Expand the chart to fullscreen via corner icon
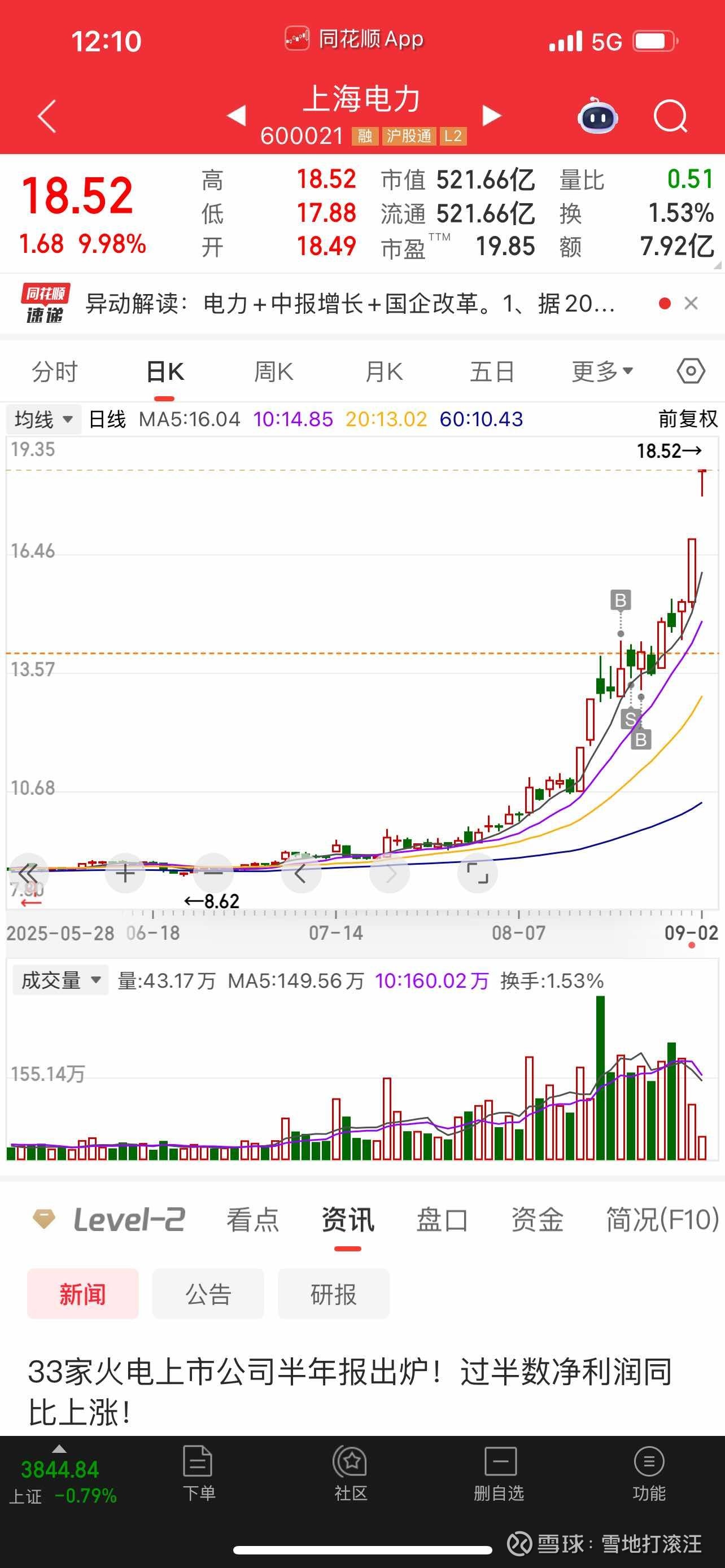This screenshot has height=1568, width=725. (x=477, y=872)
